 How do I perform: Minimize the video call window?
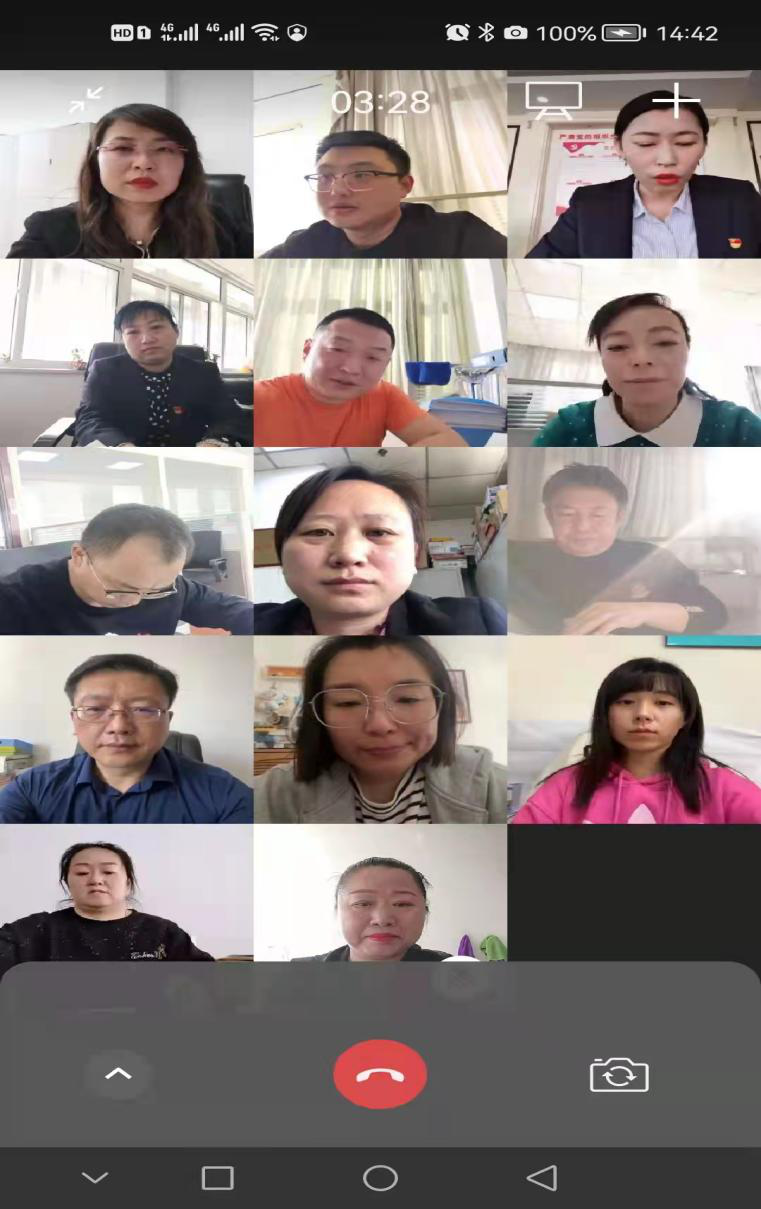point(86,99)
